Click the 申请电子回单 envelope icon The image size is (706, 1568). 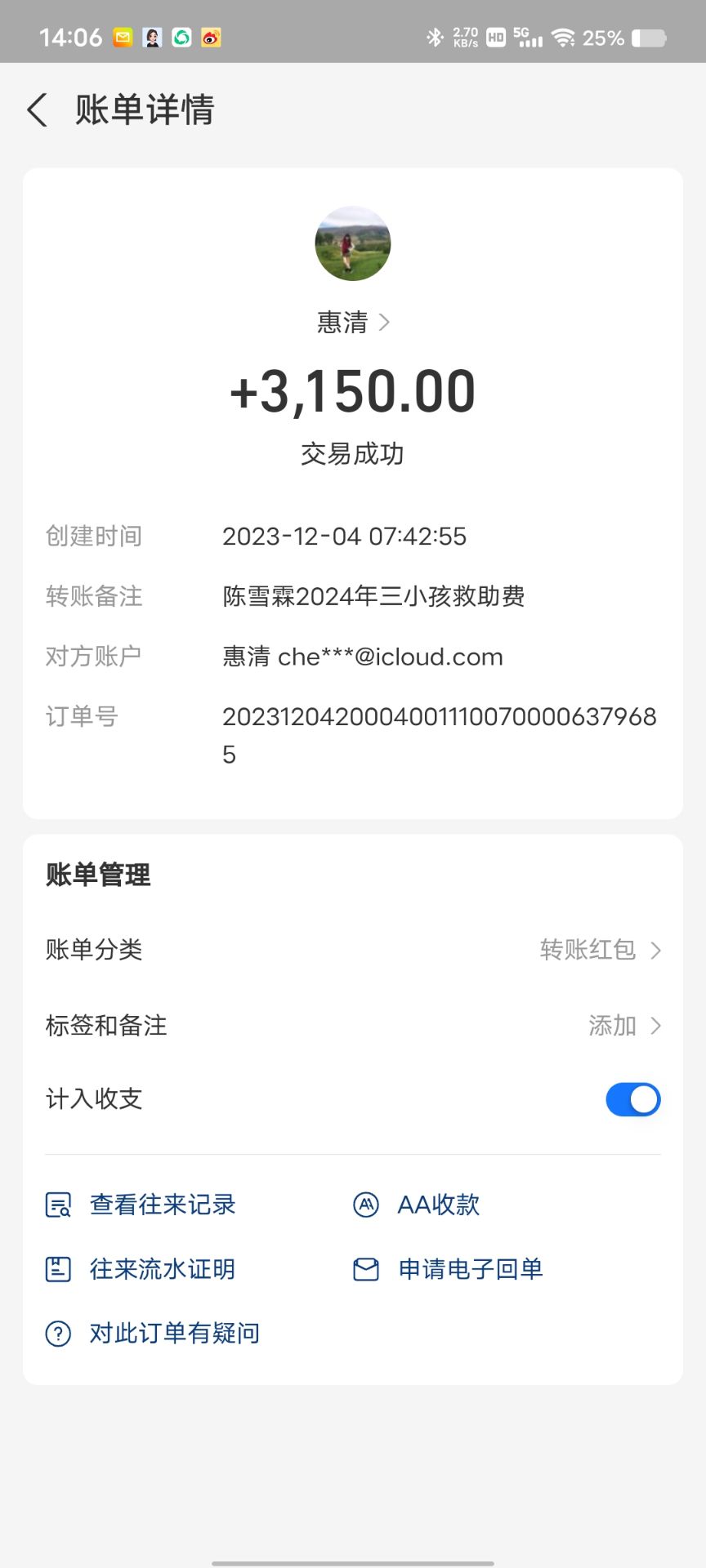coord(365,1269)
